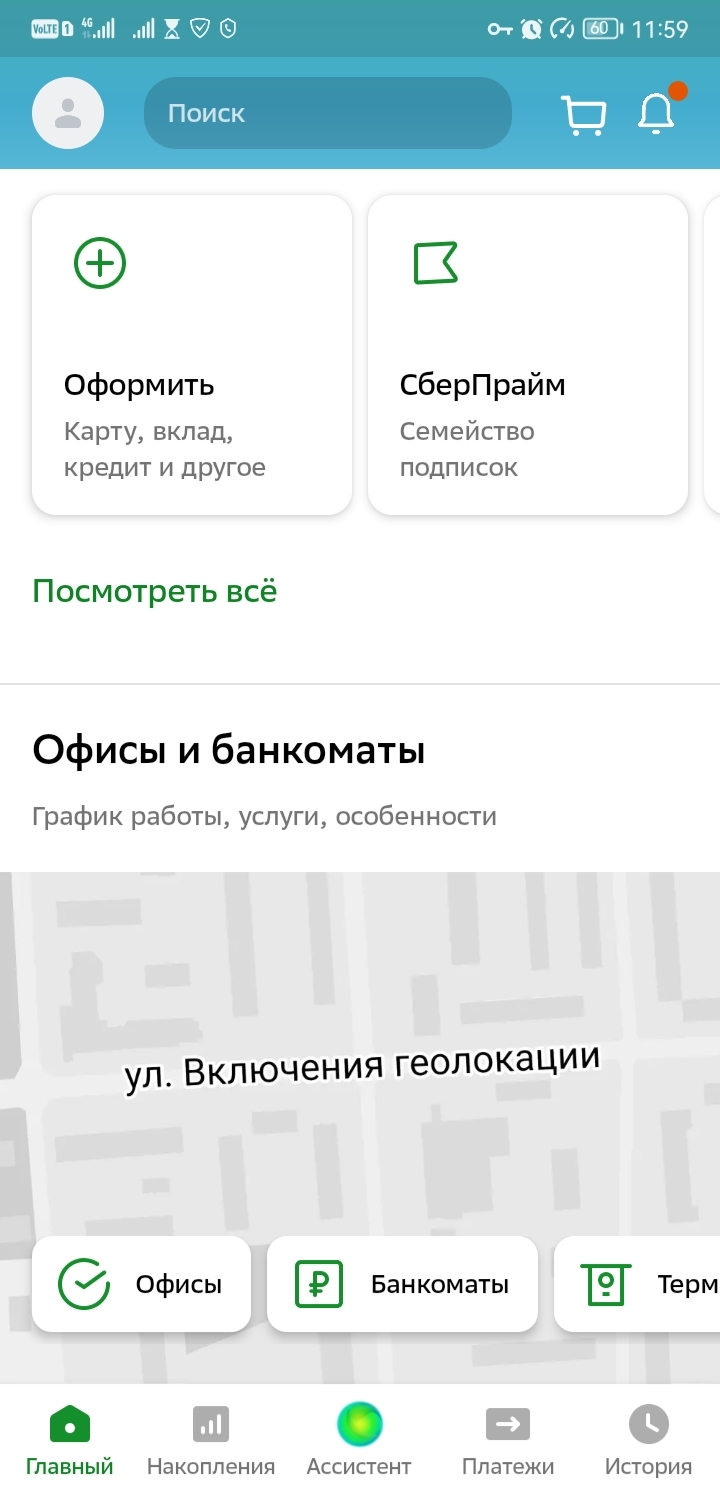This screenshot has width=720, height=1496.
Task: Open the shopping cart
Action: pos(584,115)
